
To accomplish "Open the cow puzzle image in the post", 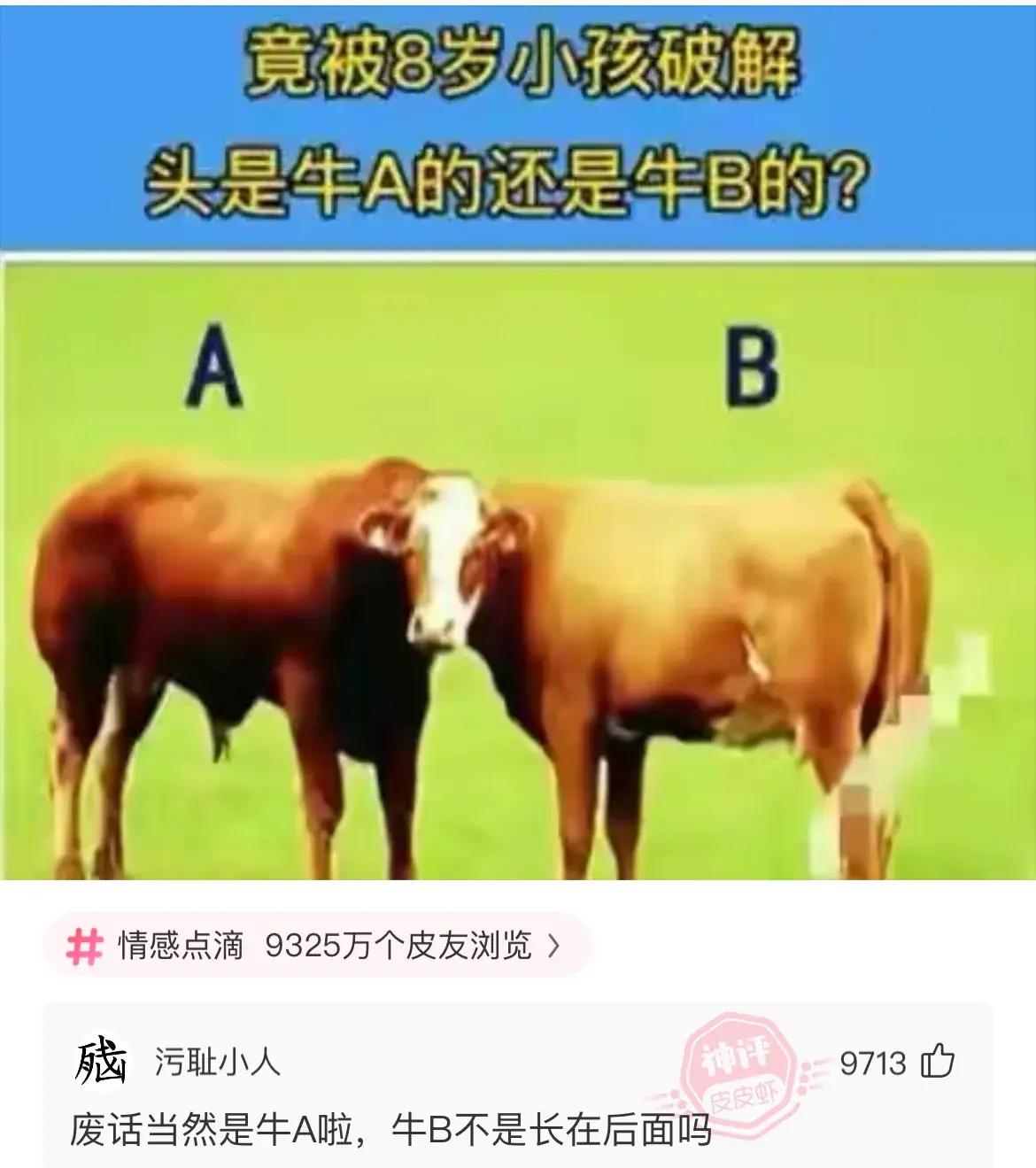I will click(x=518, y=443).
